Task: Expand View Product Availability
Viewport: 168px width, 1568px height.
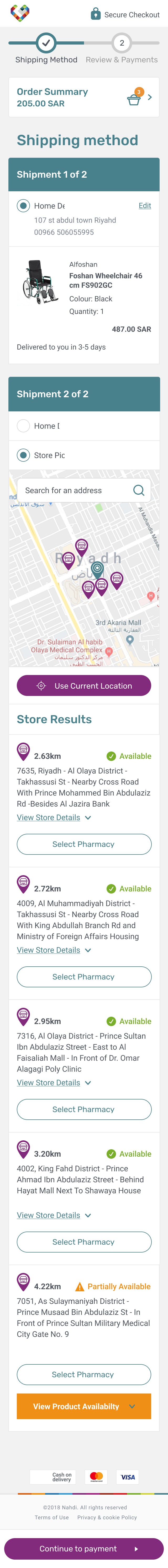Action: (x=84, y=1407)
